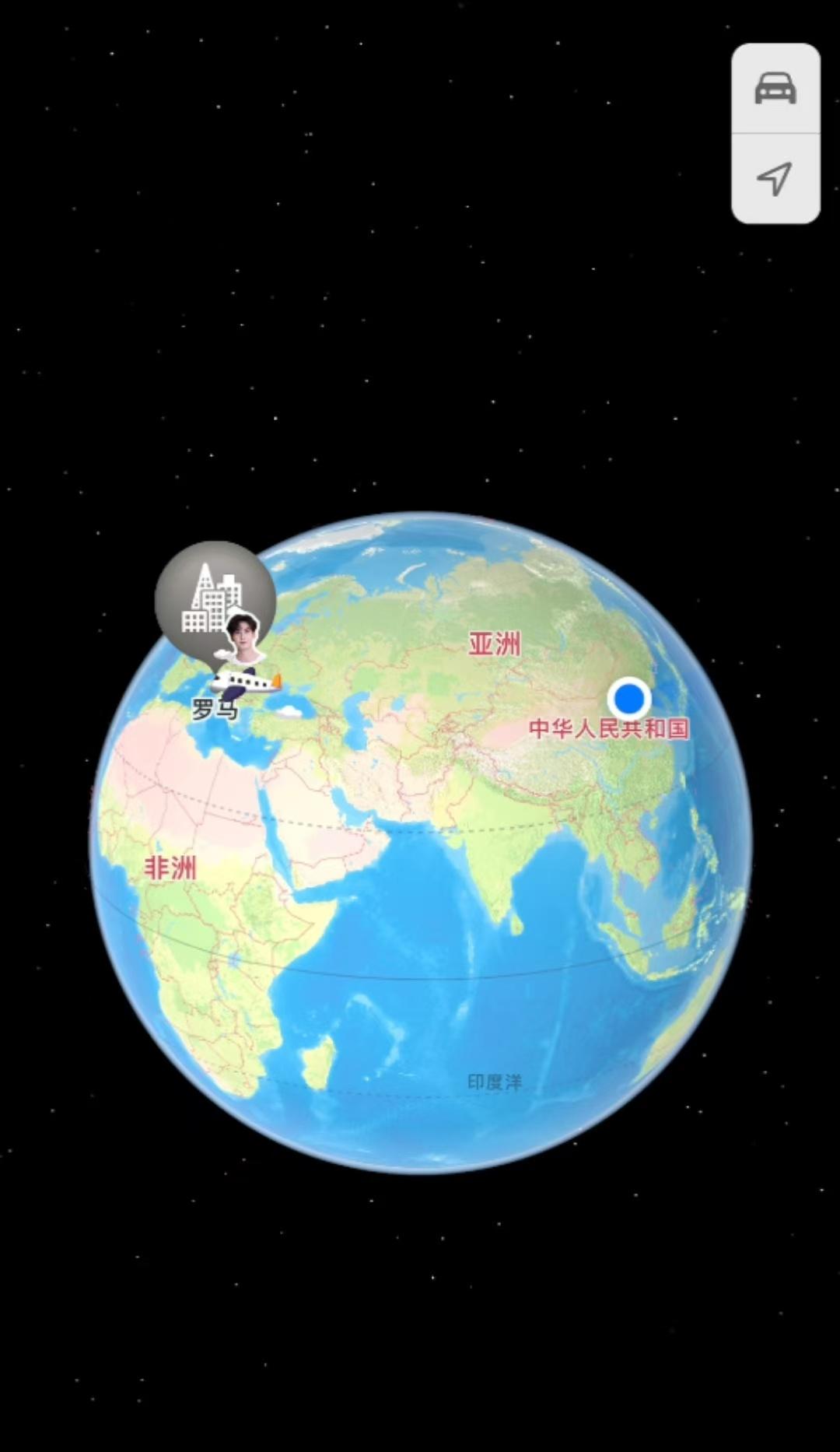Tap the location arrow to recenter
The width and height of the screenshot is (840, 1452).
[x=775, y=178]
